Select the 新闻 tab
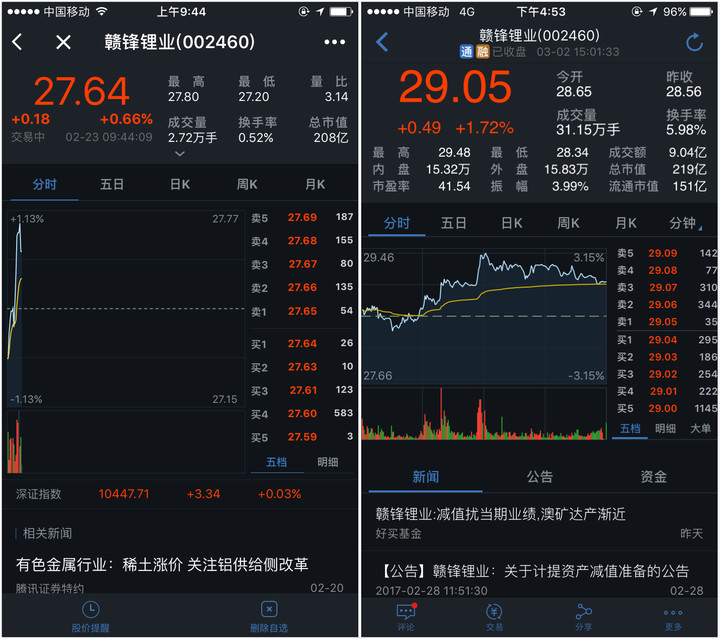Screen dimensions: 720x639 (x=426, y=477)
